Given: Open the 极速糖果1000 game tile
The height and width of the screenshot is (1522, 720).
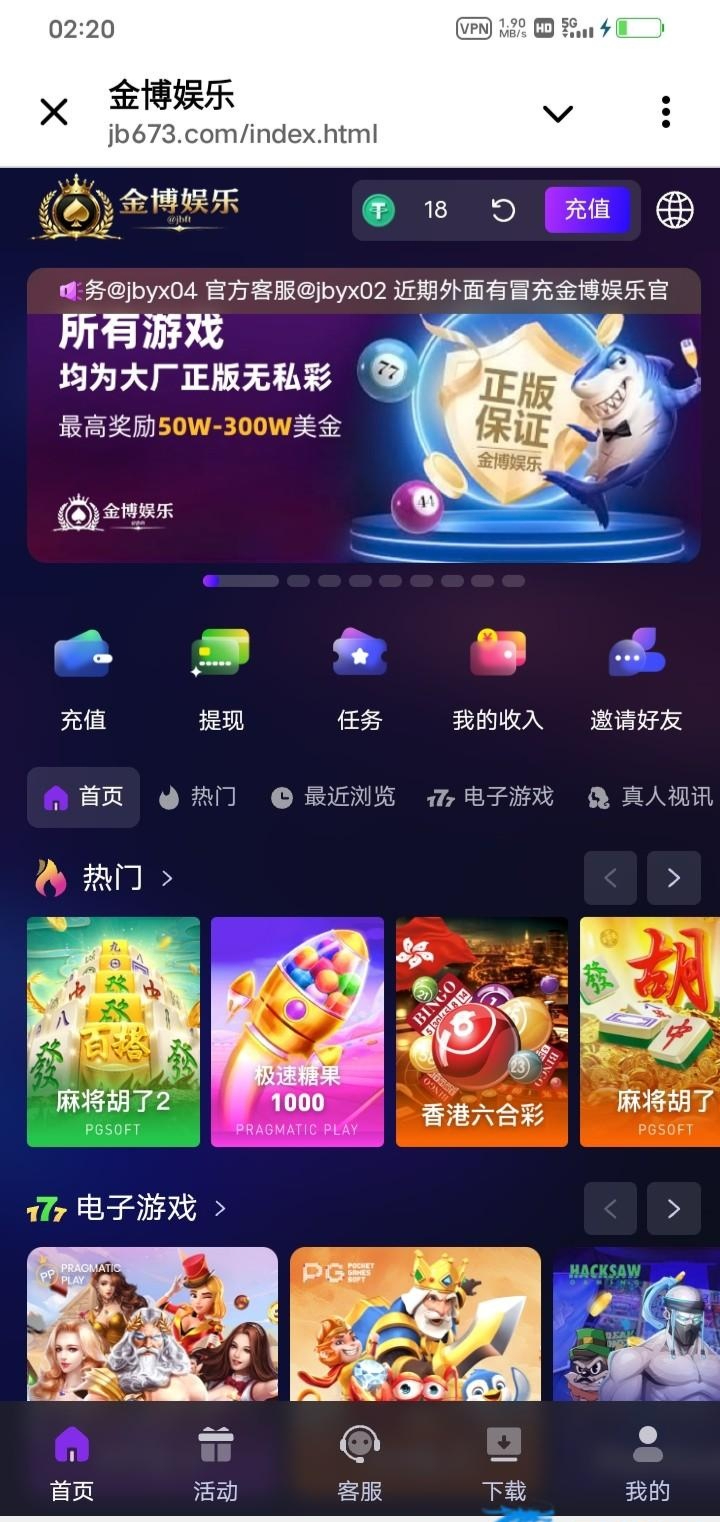Looking at the screenshot, I should pyautogui.click(x=297, y=1031).
